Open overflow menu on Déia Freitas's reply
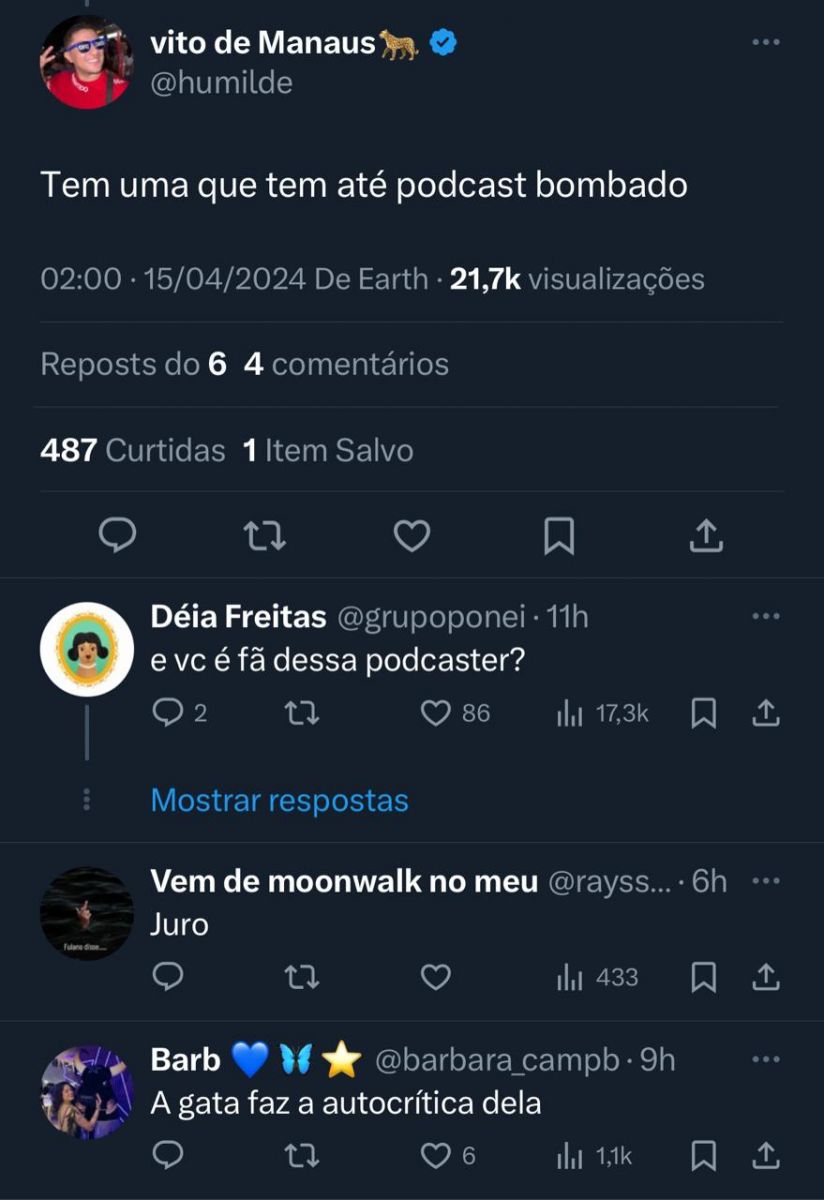Image resolution: width=824 pixels, height=1200 pixels. tap(765, 617)
